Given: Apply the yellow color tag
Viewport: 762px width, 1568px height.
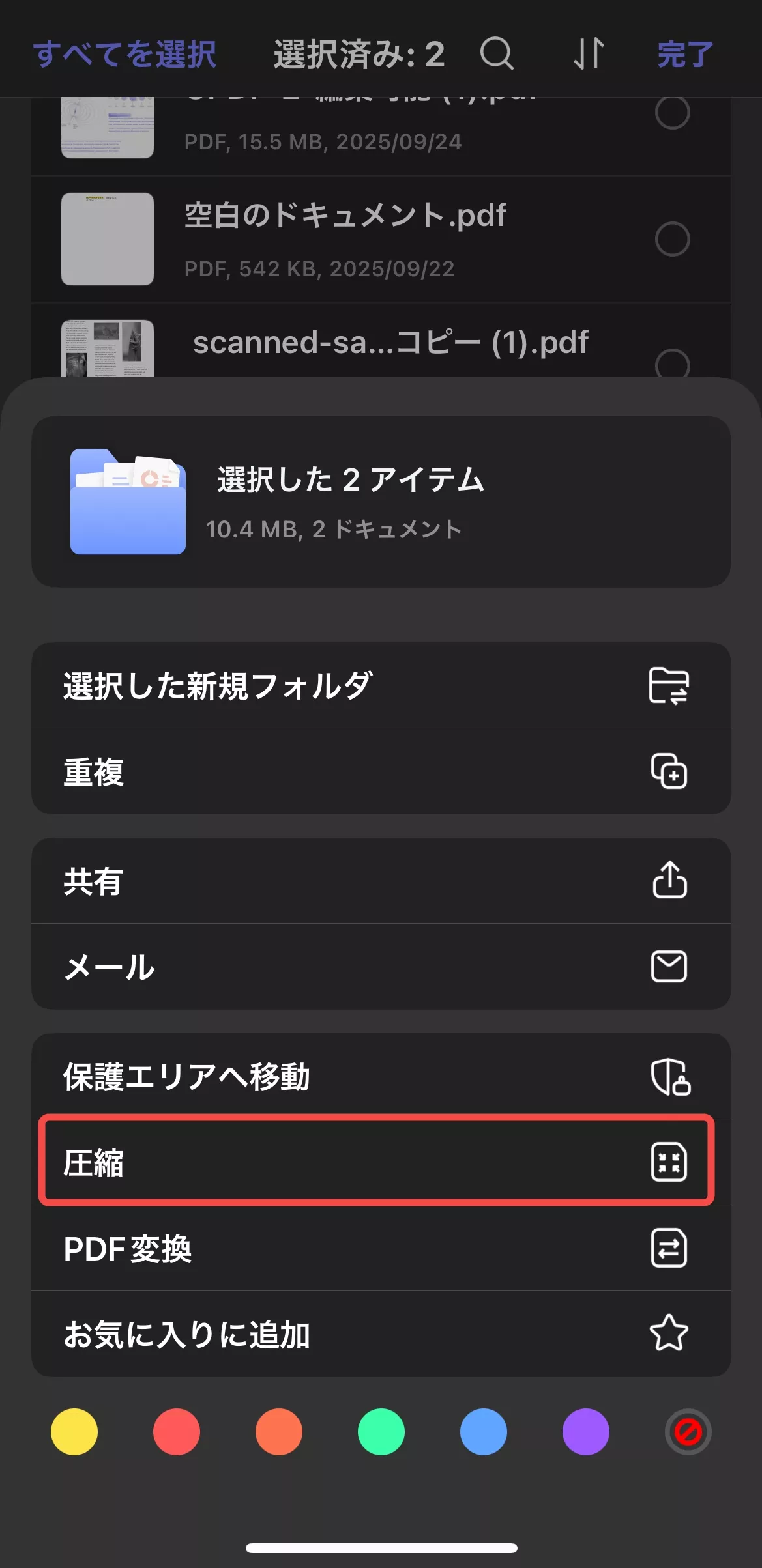Looking at the screenshot, I should (74, 1432).
